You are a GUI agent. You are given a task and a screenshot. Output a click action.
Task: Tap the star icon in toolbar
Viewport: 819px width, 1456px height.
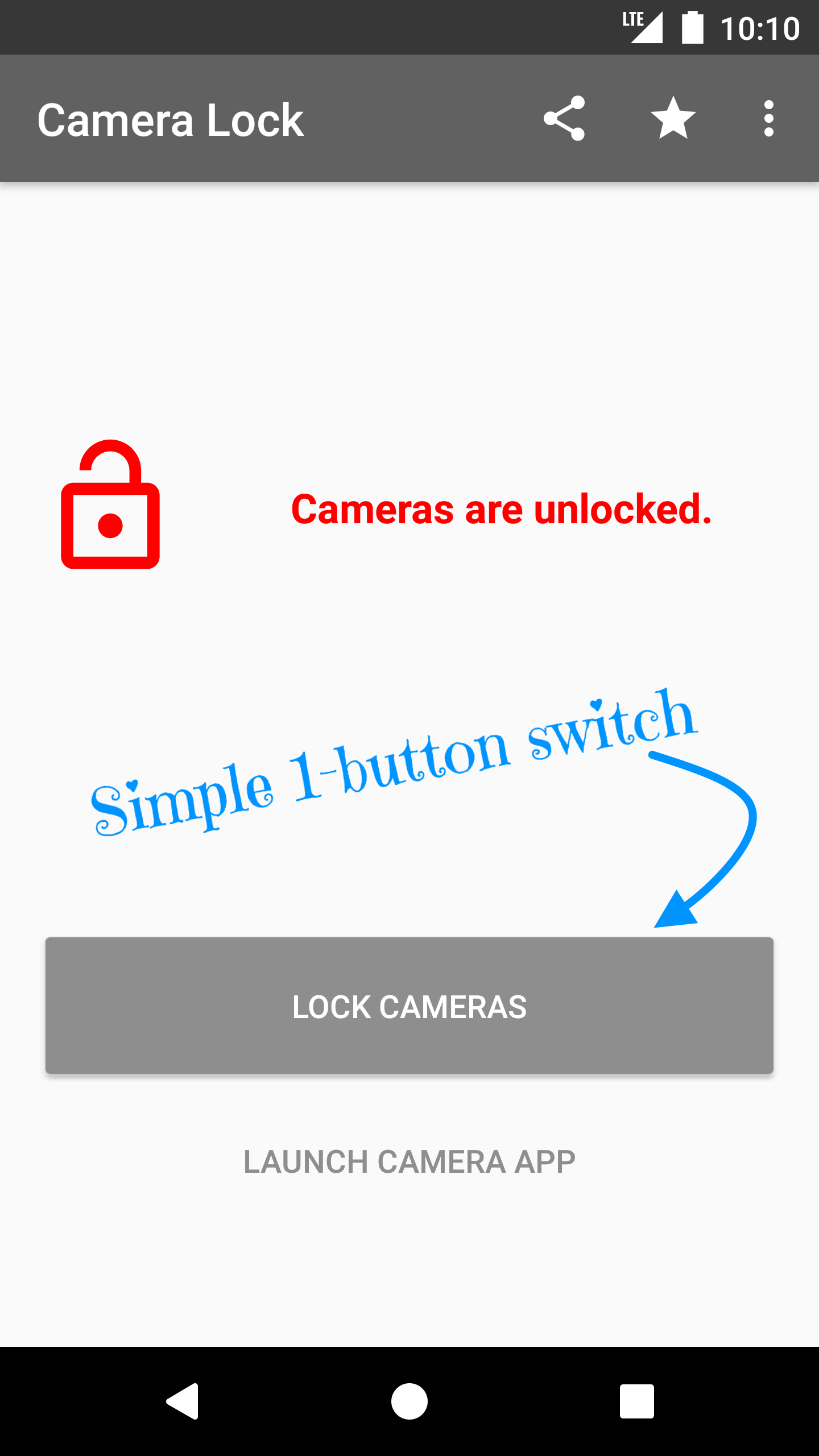tap(673, 118)
